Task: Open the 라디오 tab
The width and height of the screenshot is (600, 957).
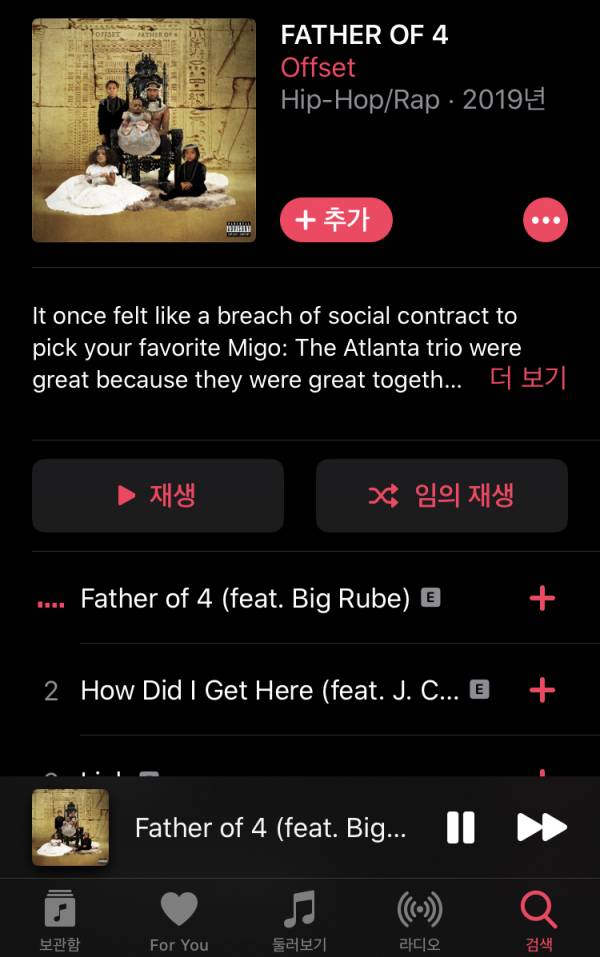Action: [x=419, y=920]
